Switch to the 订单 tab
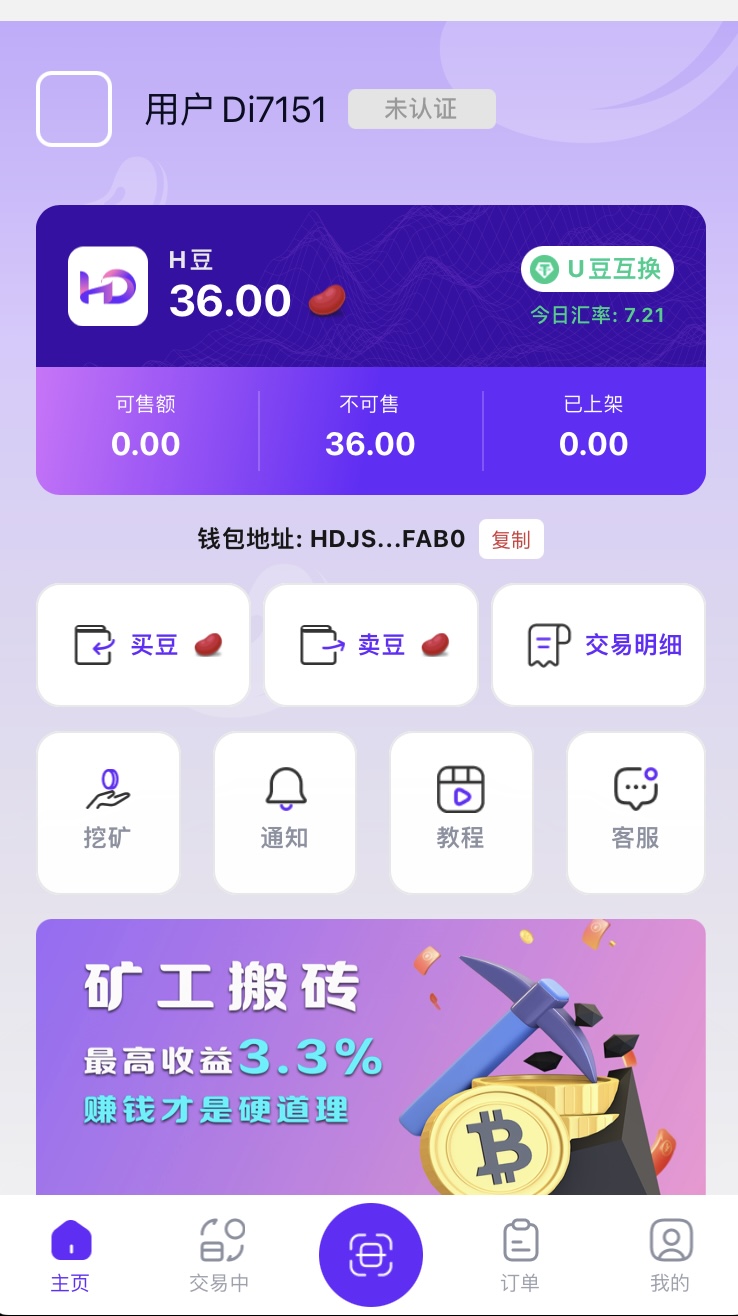This screenshot has height=1316, width=738. tap(520, 1255)
